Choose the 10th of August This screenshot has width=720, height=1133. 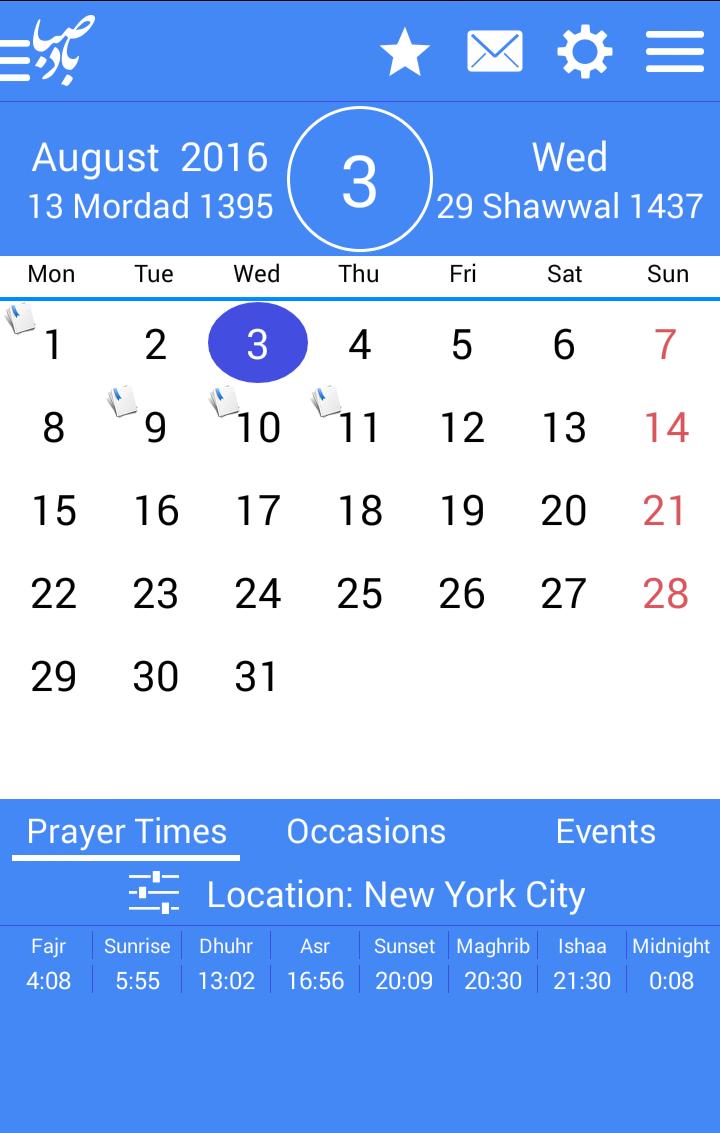[x=257, y=428]
